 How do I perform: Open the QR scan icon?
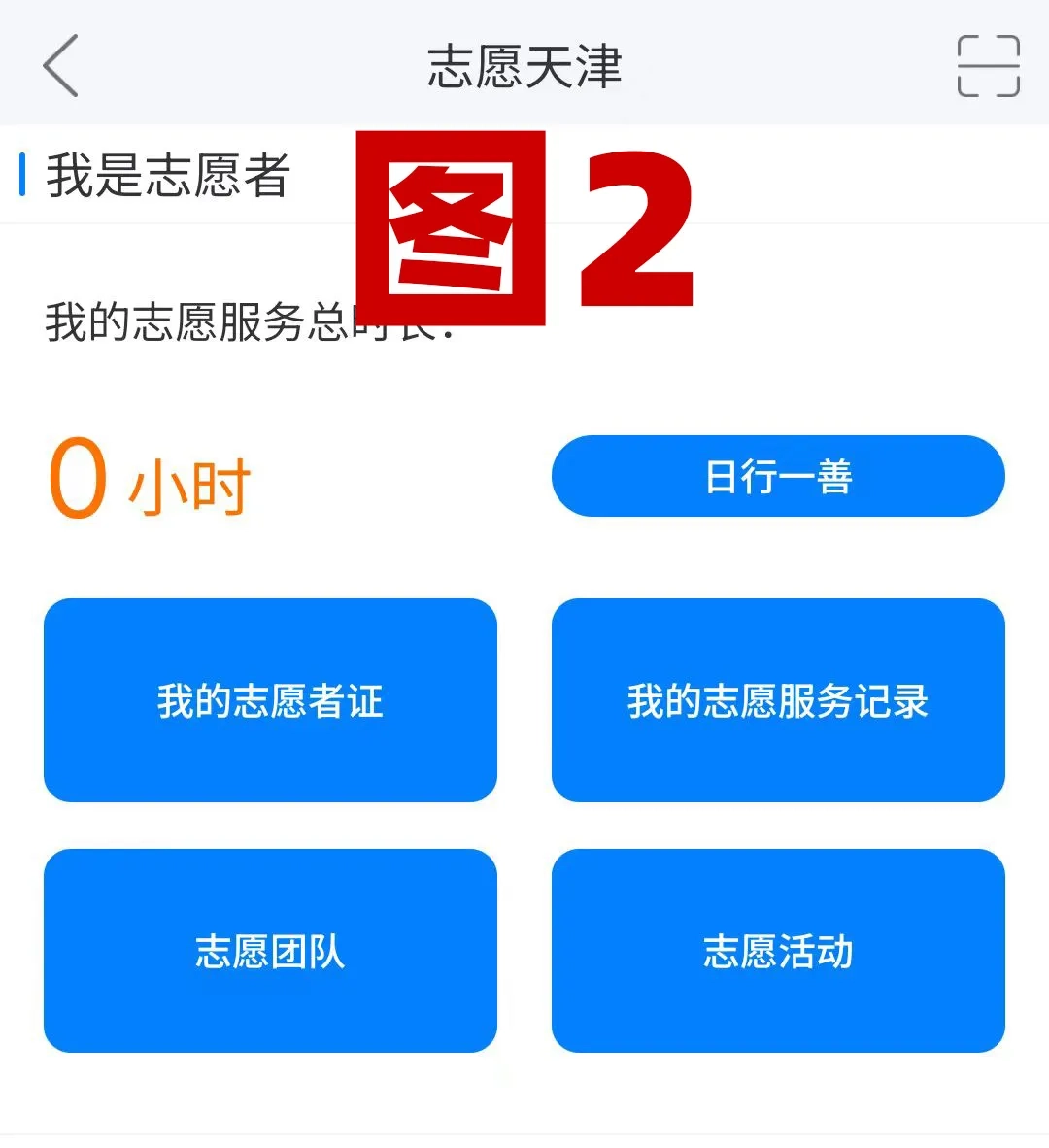coord(988,66)
